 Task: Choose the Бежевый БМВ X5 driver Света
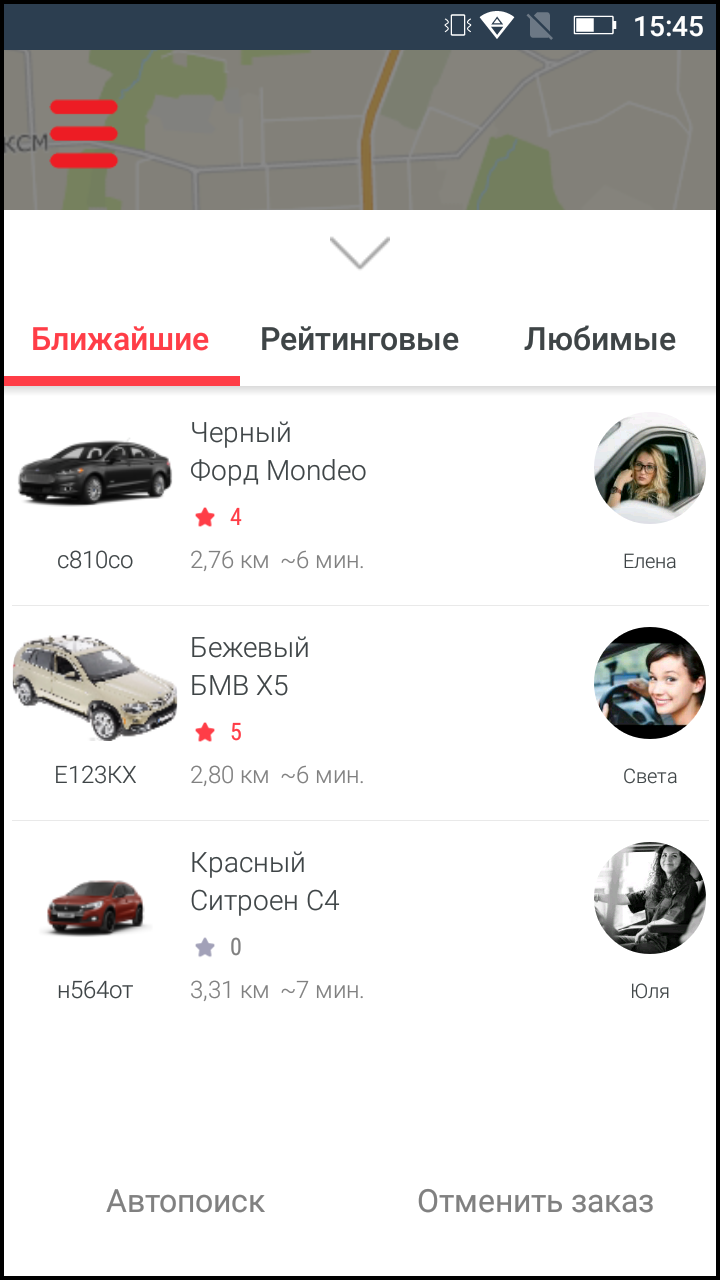coord(360,712)
